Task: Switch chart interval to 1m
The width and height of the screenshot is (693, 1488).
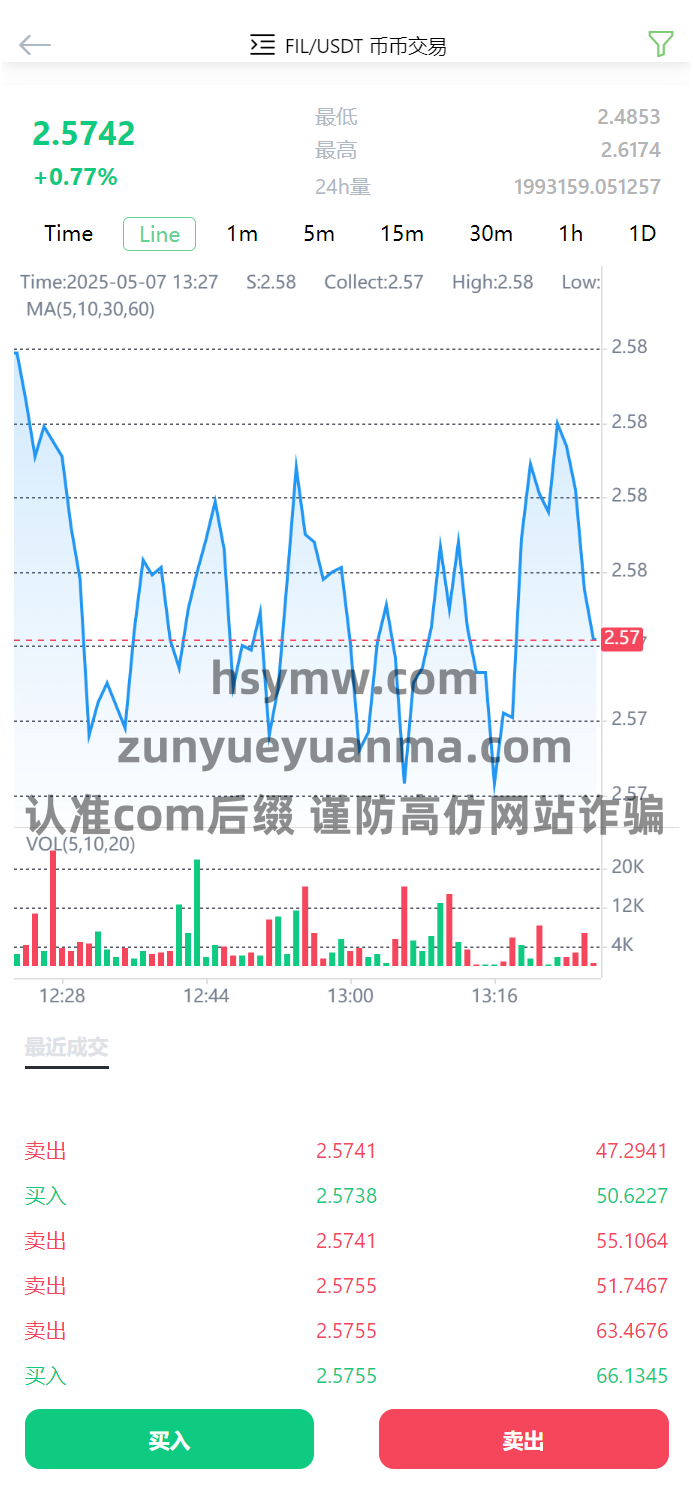Action: (x=242, y=234)
